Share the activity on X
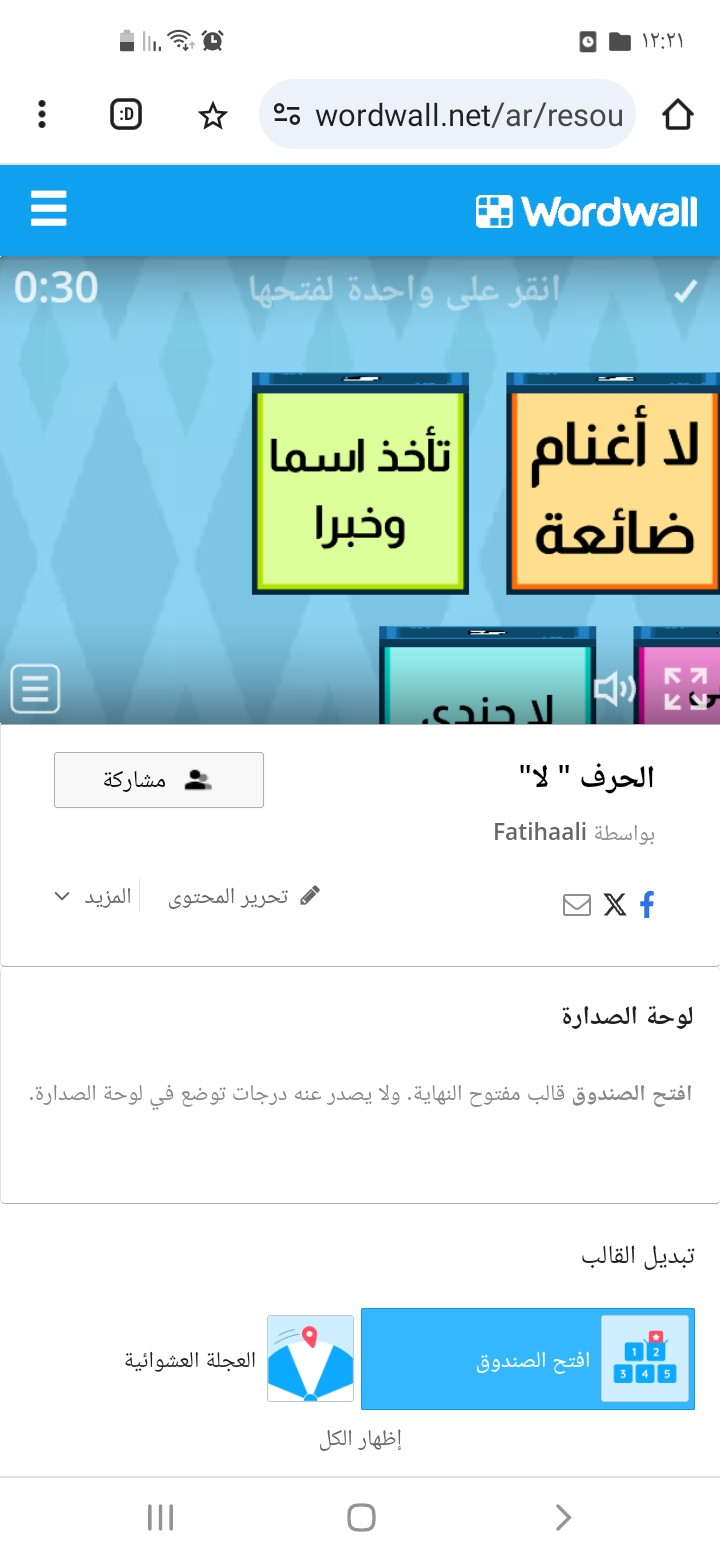 click(614, 905)
